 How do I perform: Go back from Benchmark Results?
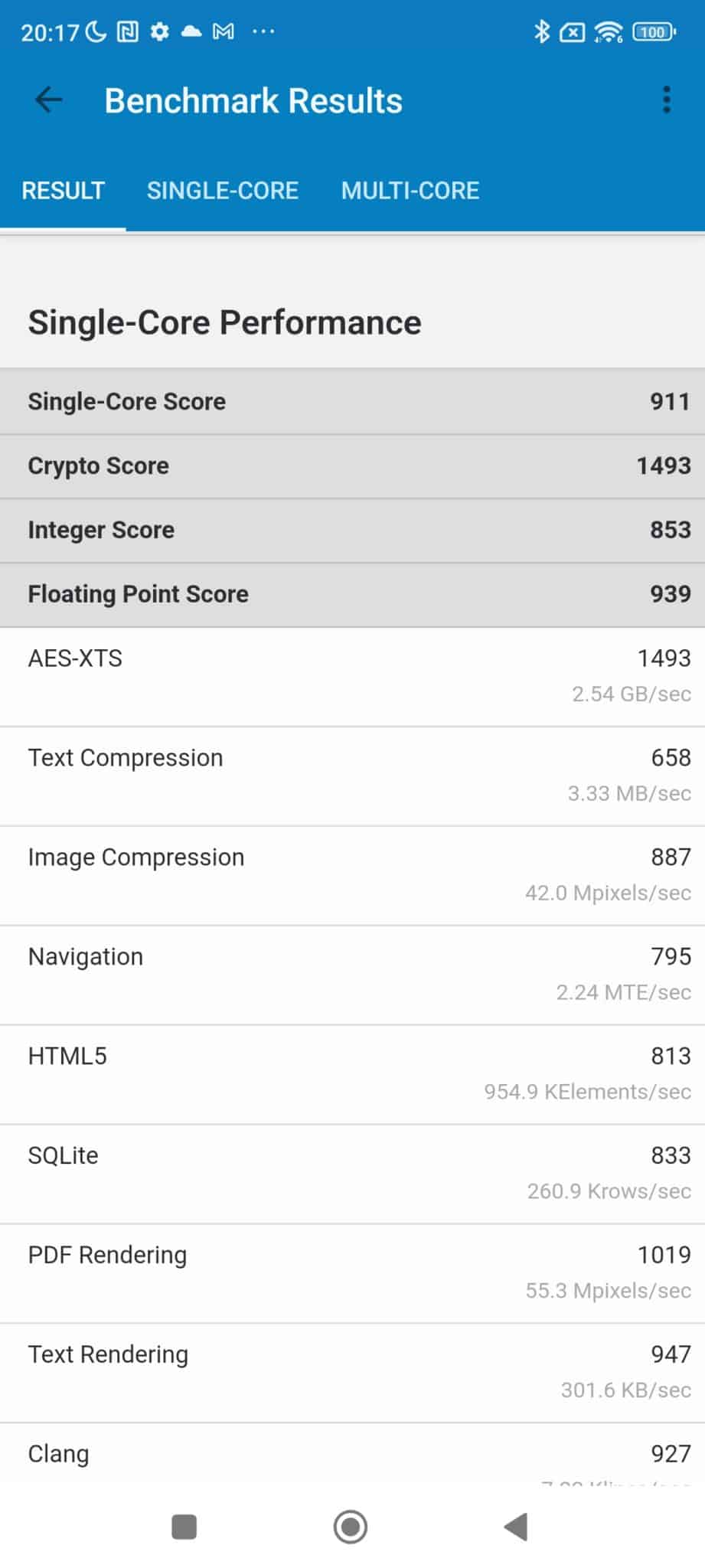[49, 100]
